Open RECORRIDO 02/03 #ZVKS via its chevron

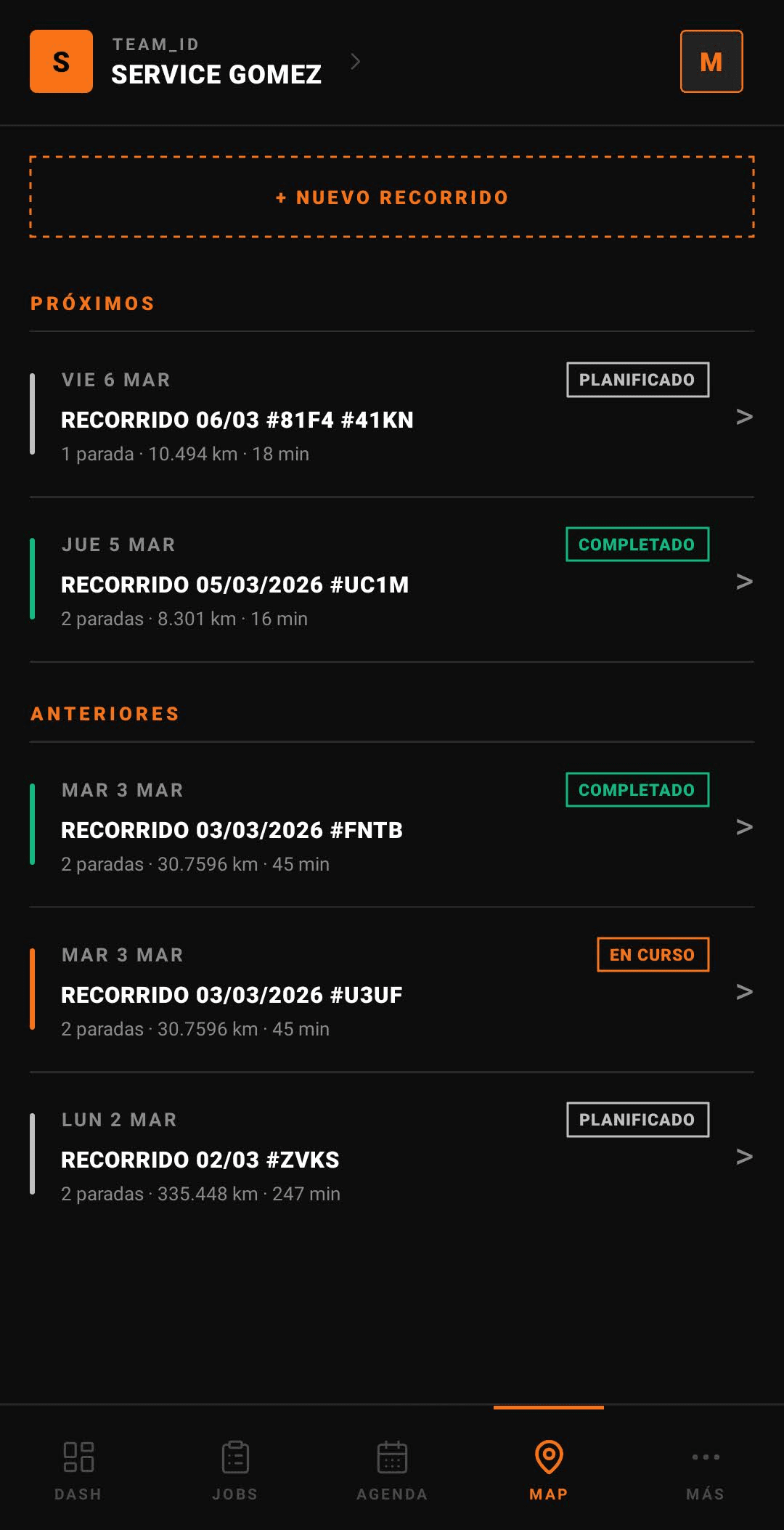tap(743, 1157)
